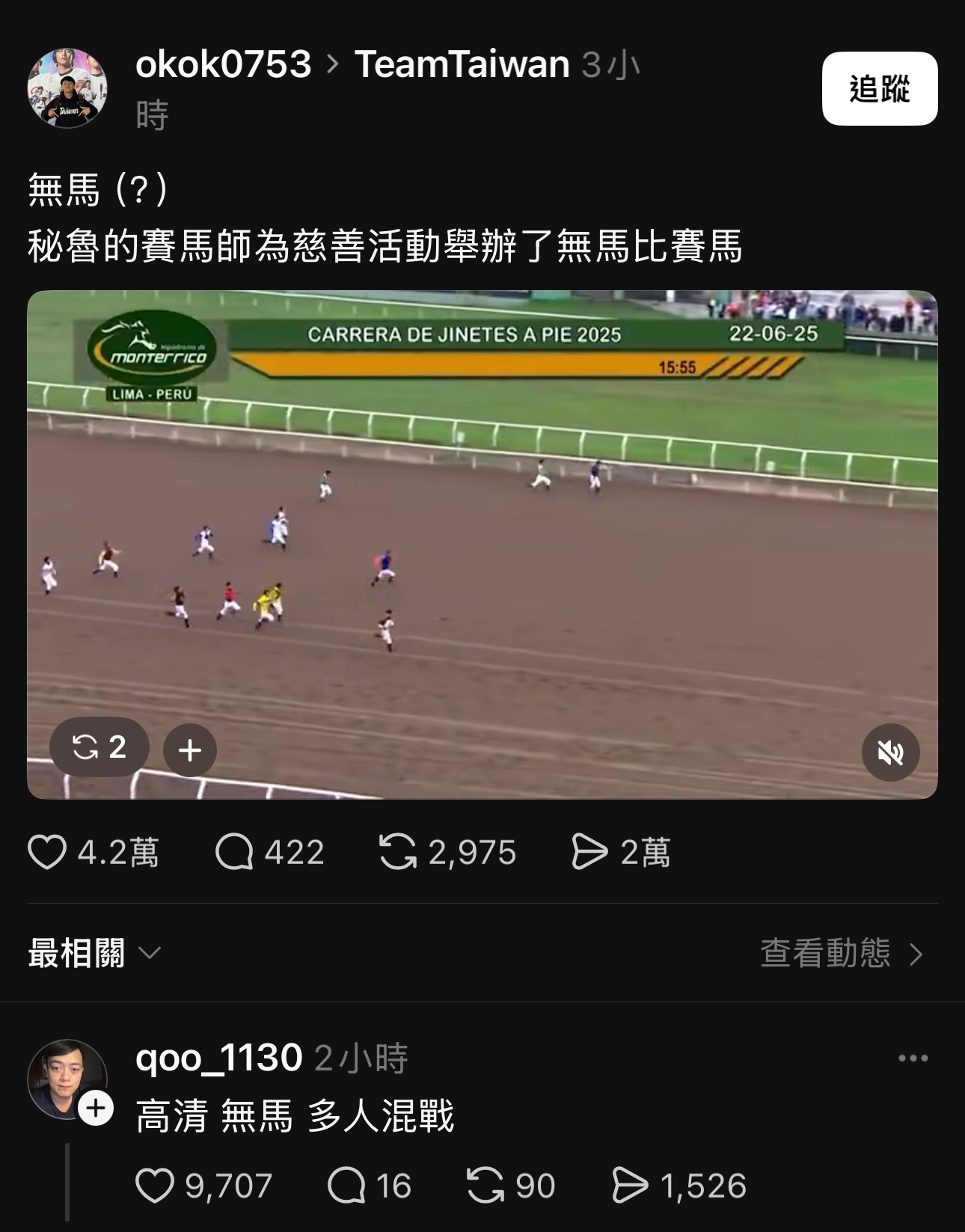Image resolution: width=965 pixels, height=1232 pixels.
Task: Repost qoo_1130's comment
Action: [485, 1186]
